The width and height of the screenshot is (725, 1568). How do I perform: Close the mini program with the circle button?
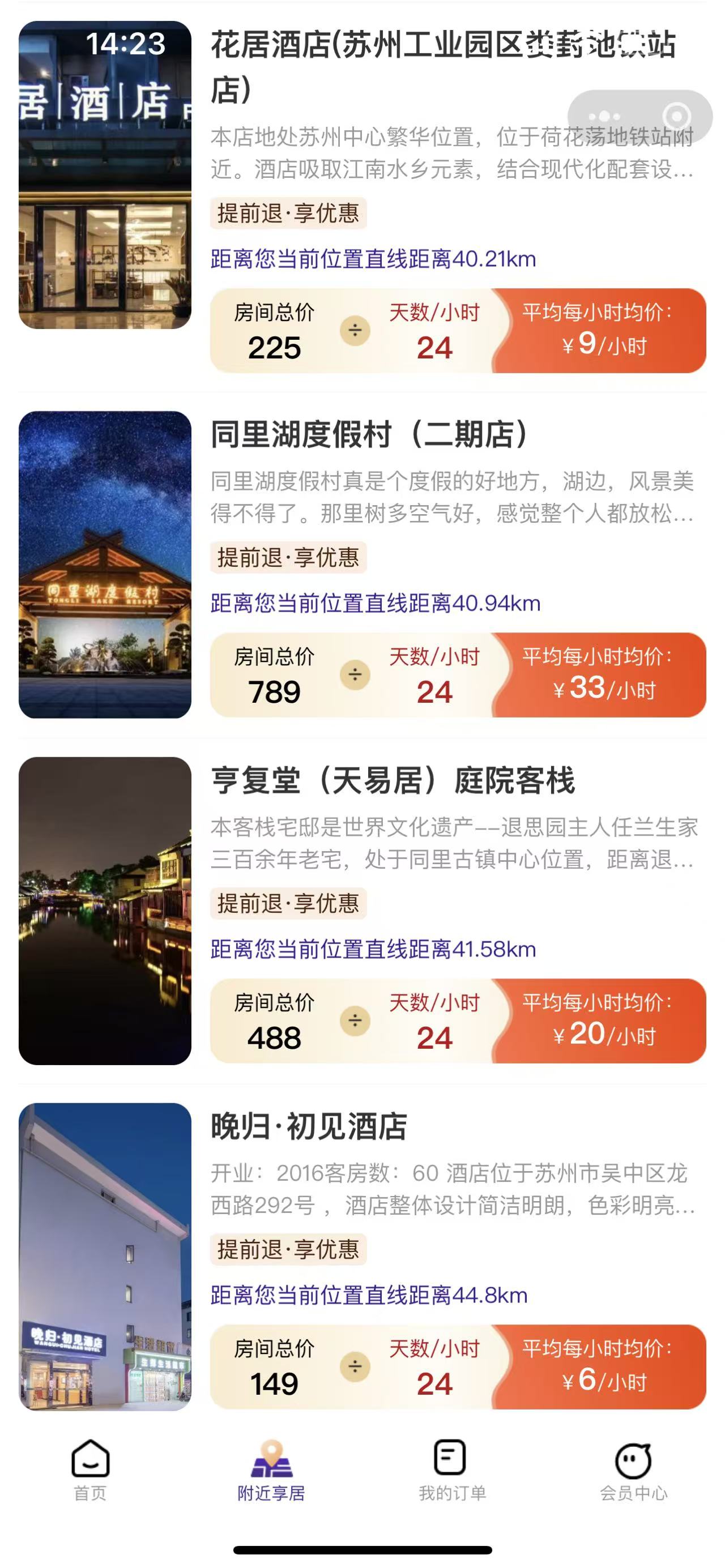676,116
